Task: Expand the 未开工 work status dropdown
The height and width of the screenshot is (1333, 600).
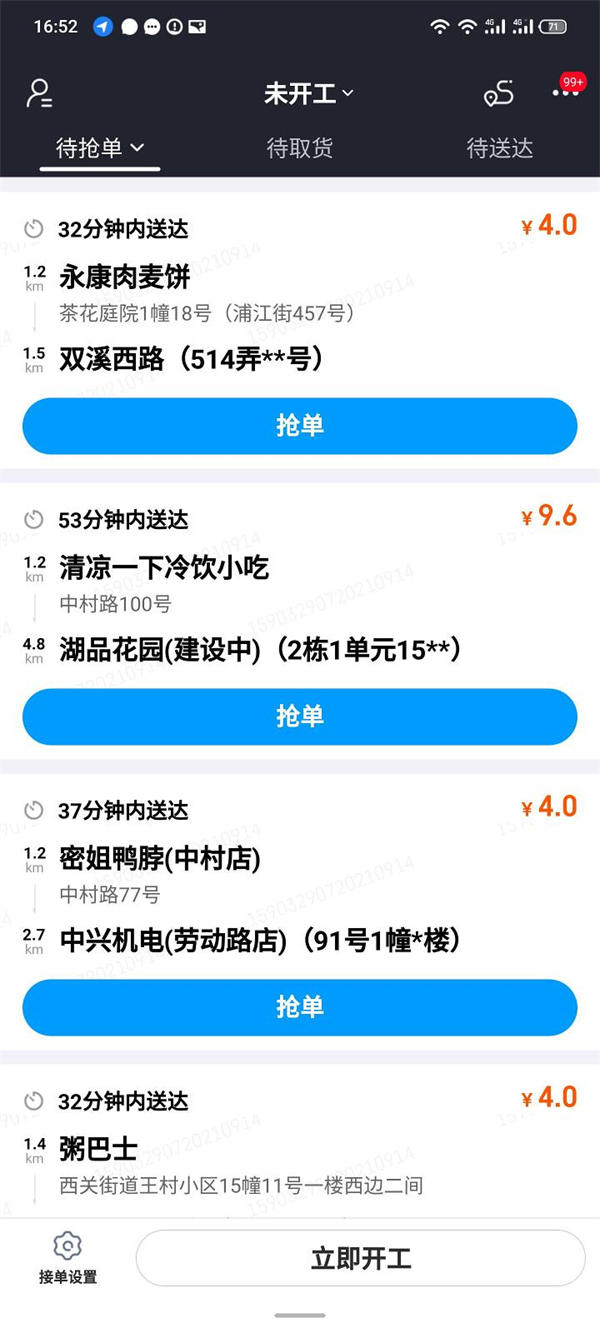Action: click(308, 94)
